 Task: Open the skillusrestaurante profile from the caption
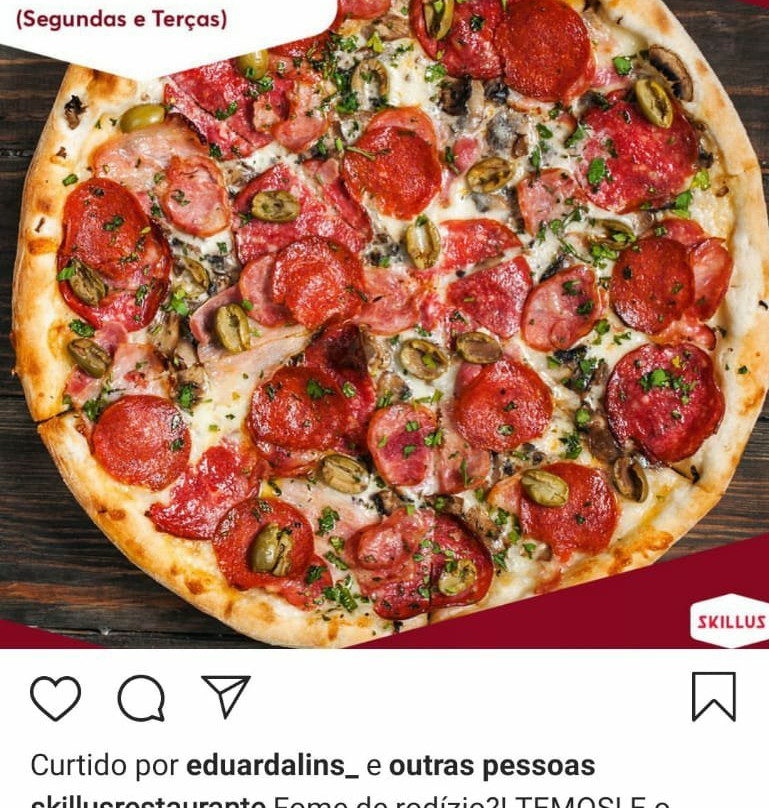coord(148,801)
